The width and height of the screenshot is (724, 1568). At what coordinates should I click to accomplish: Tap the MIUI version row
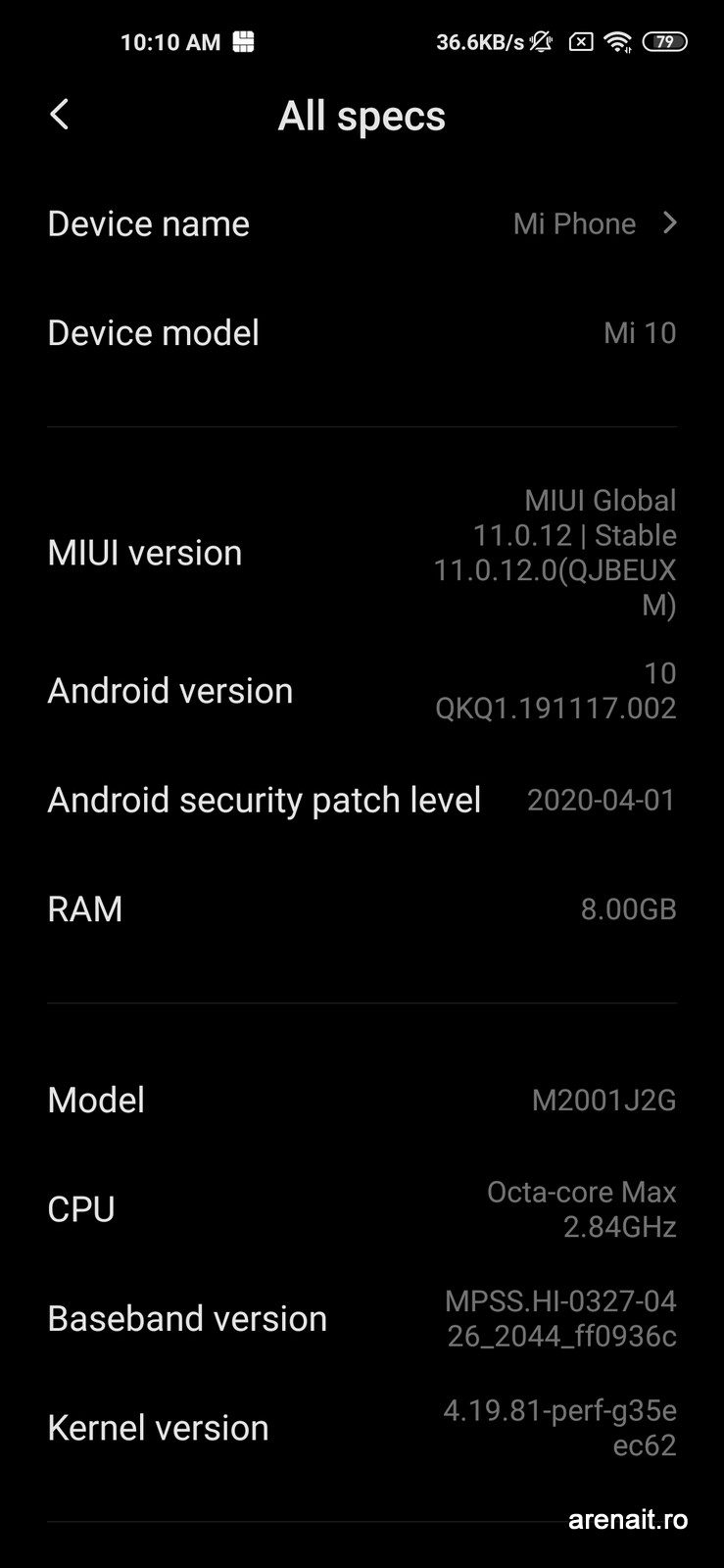coord(362,553)
